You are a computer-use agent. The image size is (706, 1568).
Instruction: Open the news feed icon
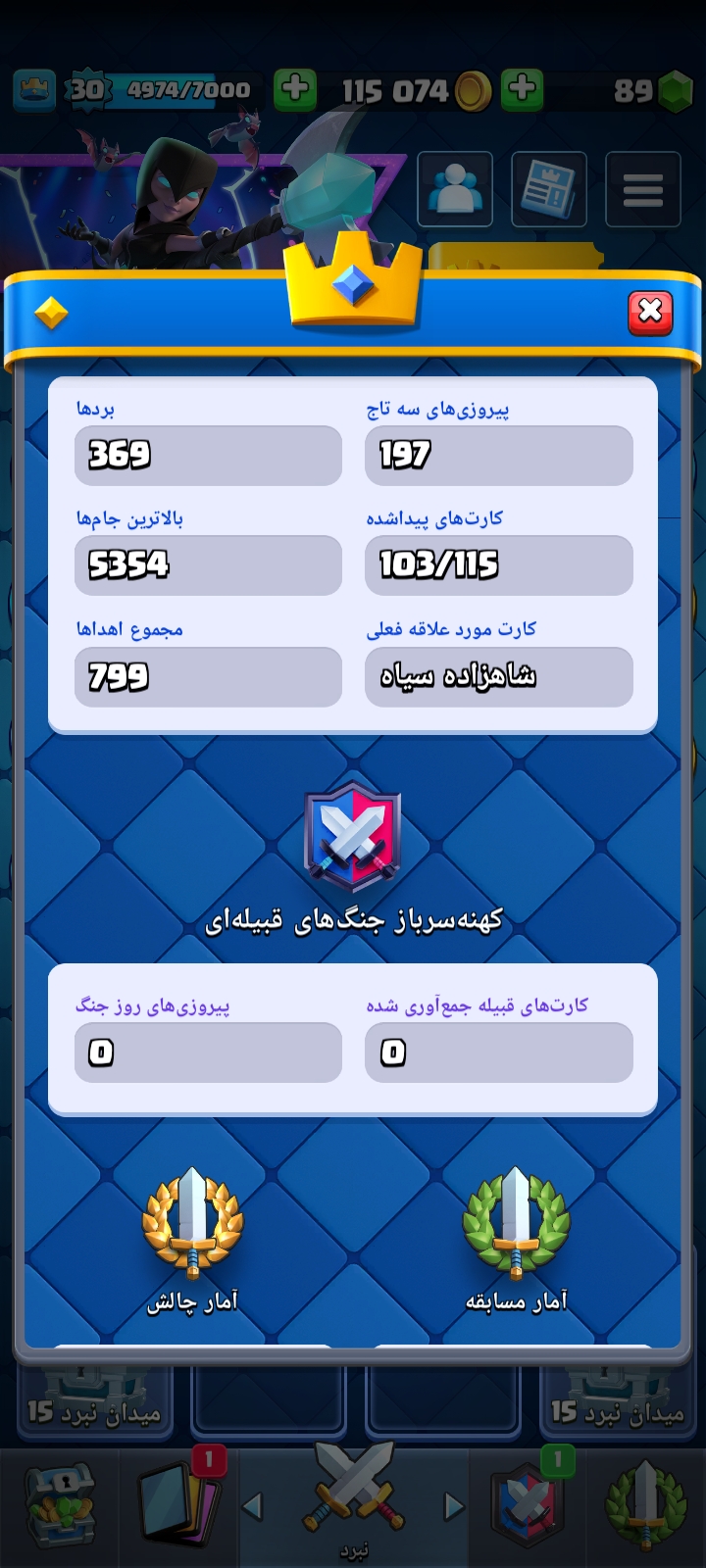point(548,189)
